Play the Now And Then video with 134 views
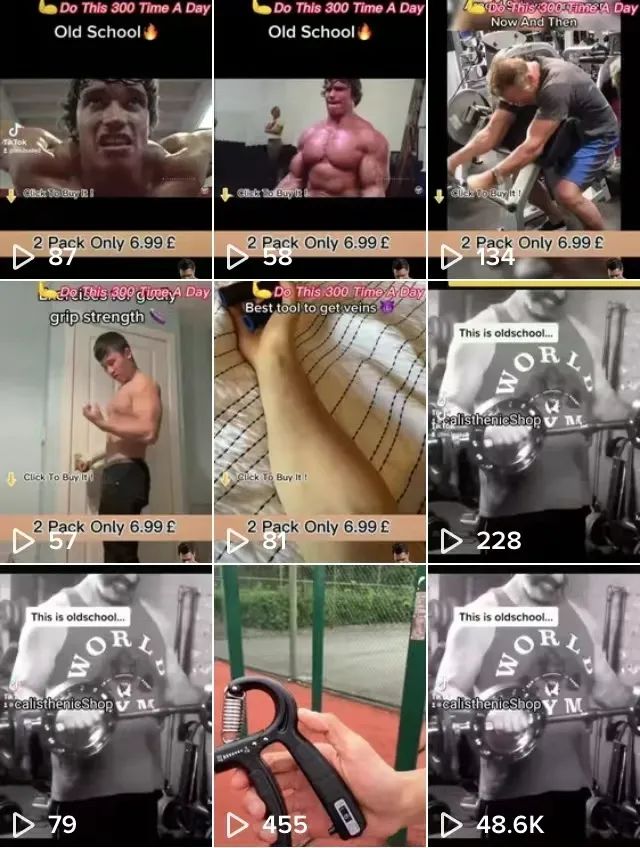The image size is (640, 848). click(x=533, y=140)
